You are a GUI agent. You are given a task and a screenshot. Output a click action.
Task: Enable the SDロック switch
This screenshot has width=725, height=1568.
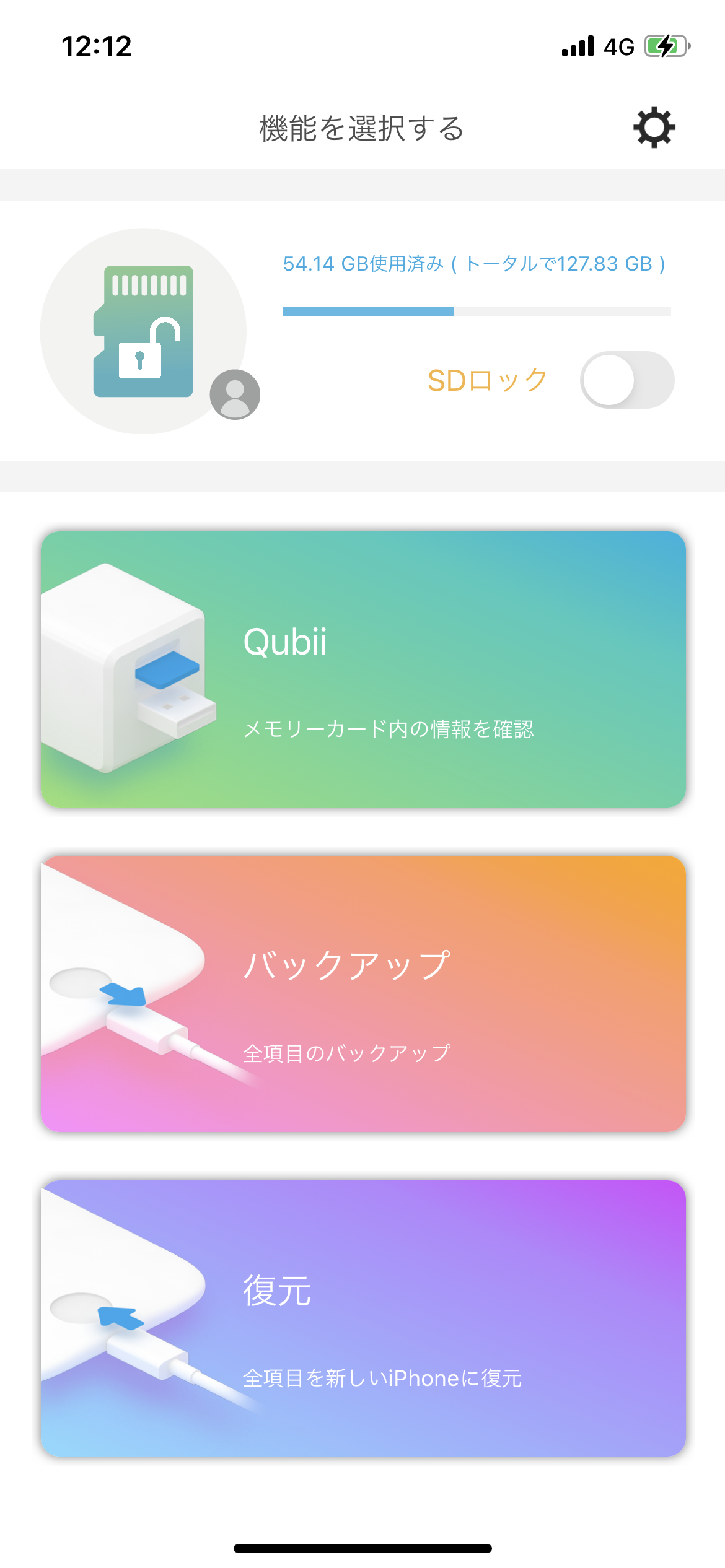(626, 380)
